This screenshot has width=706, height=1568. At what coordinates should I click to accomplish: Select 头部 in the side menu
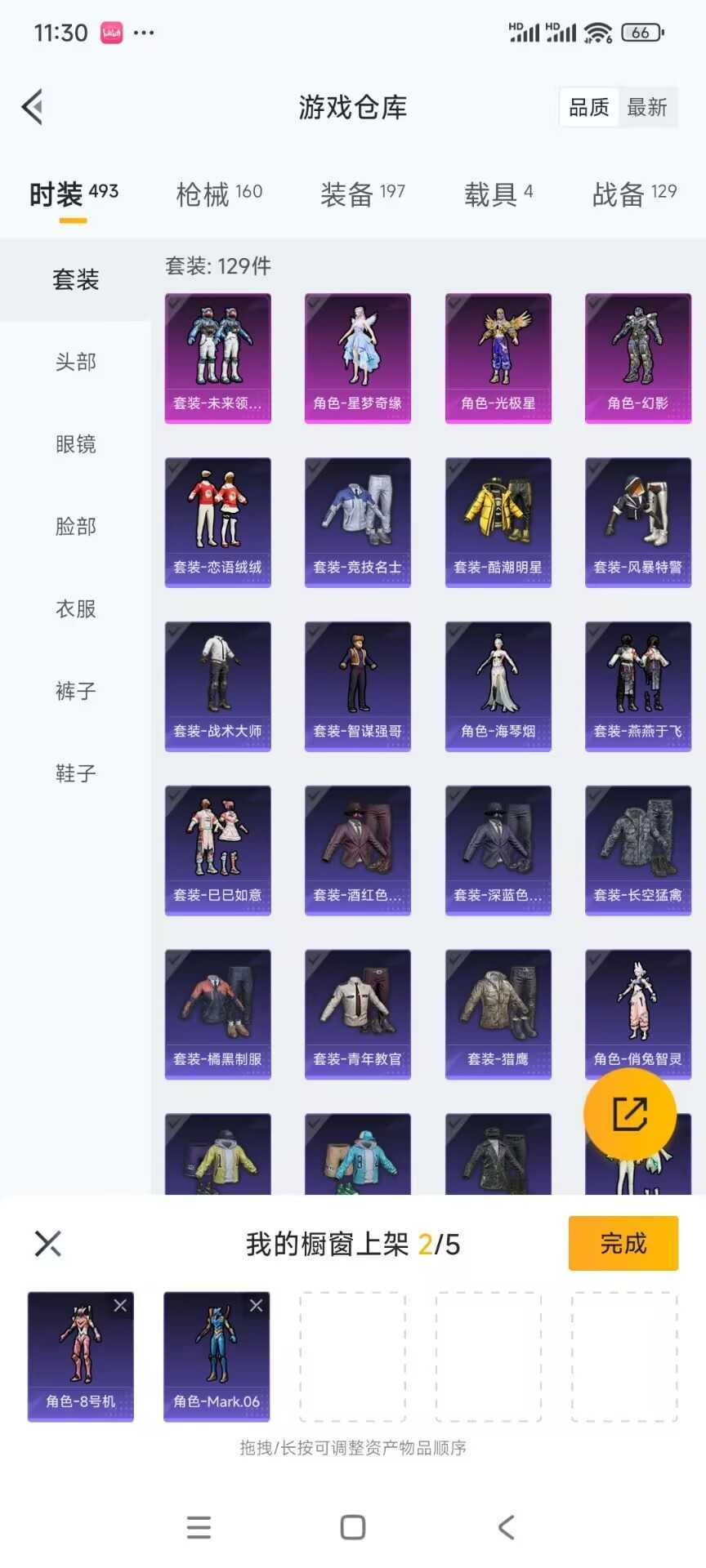[x=76, y=362]
